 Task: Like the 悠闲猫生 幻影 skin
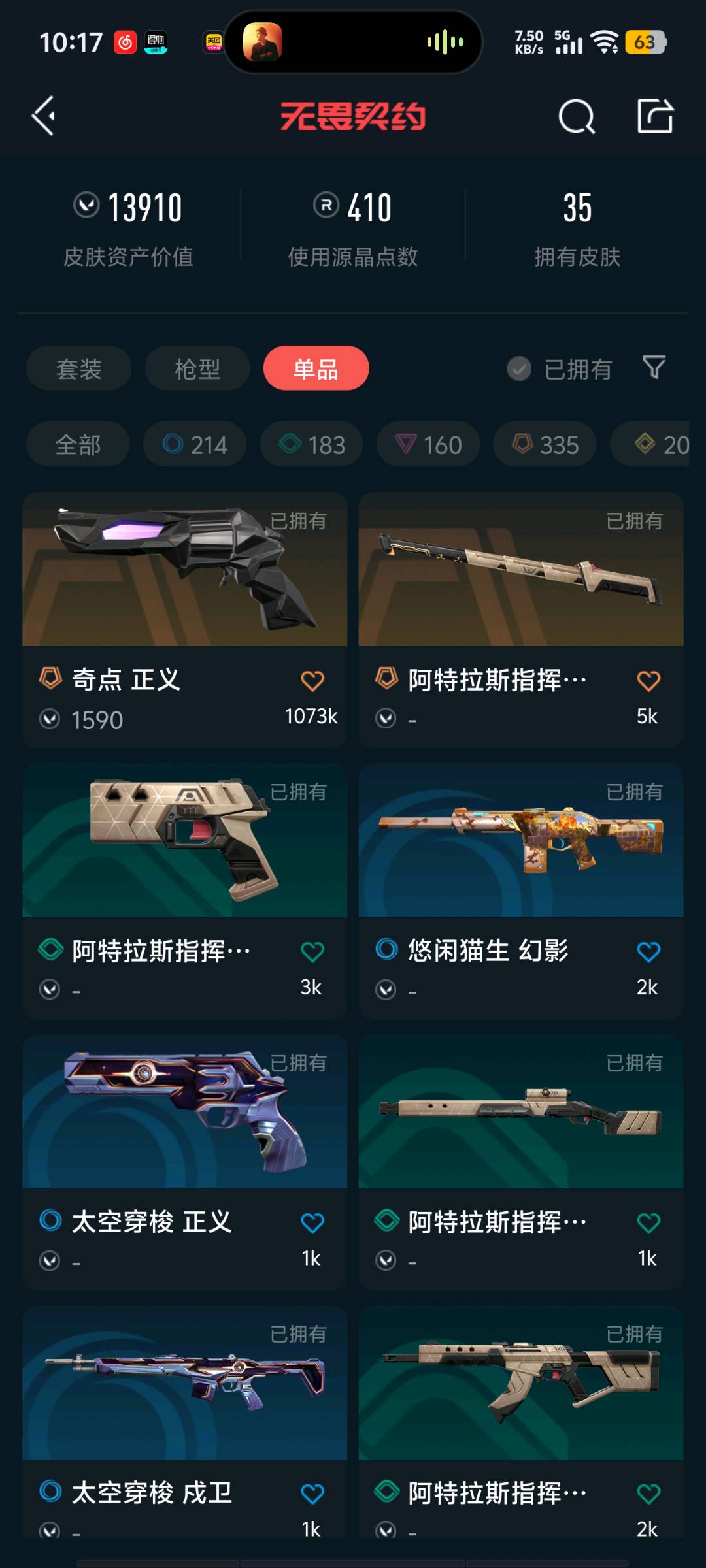648,952
